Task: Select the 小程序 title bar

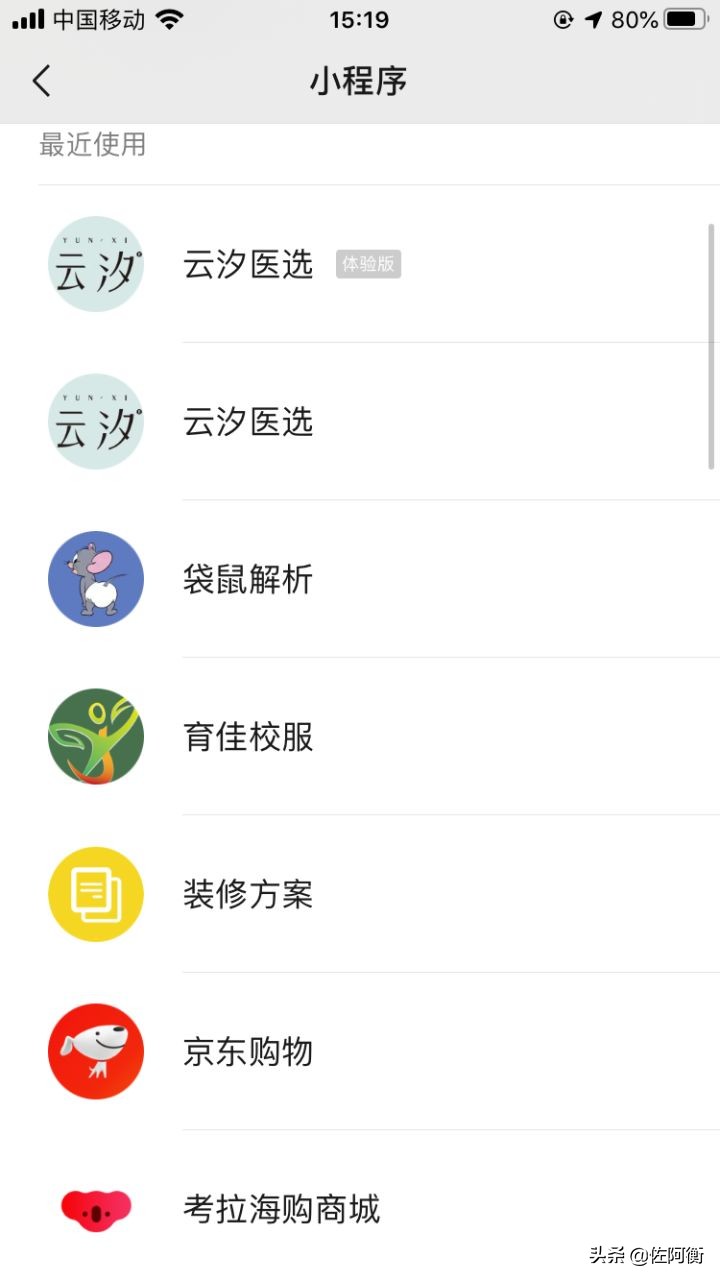Action: tap(360, 80)
